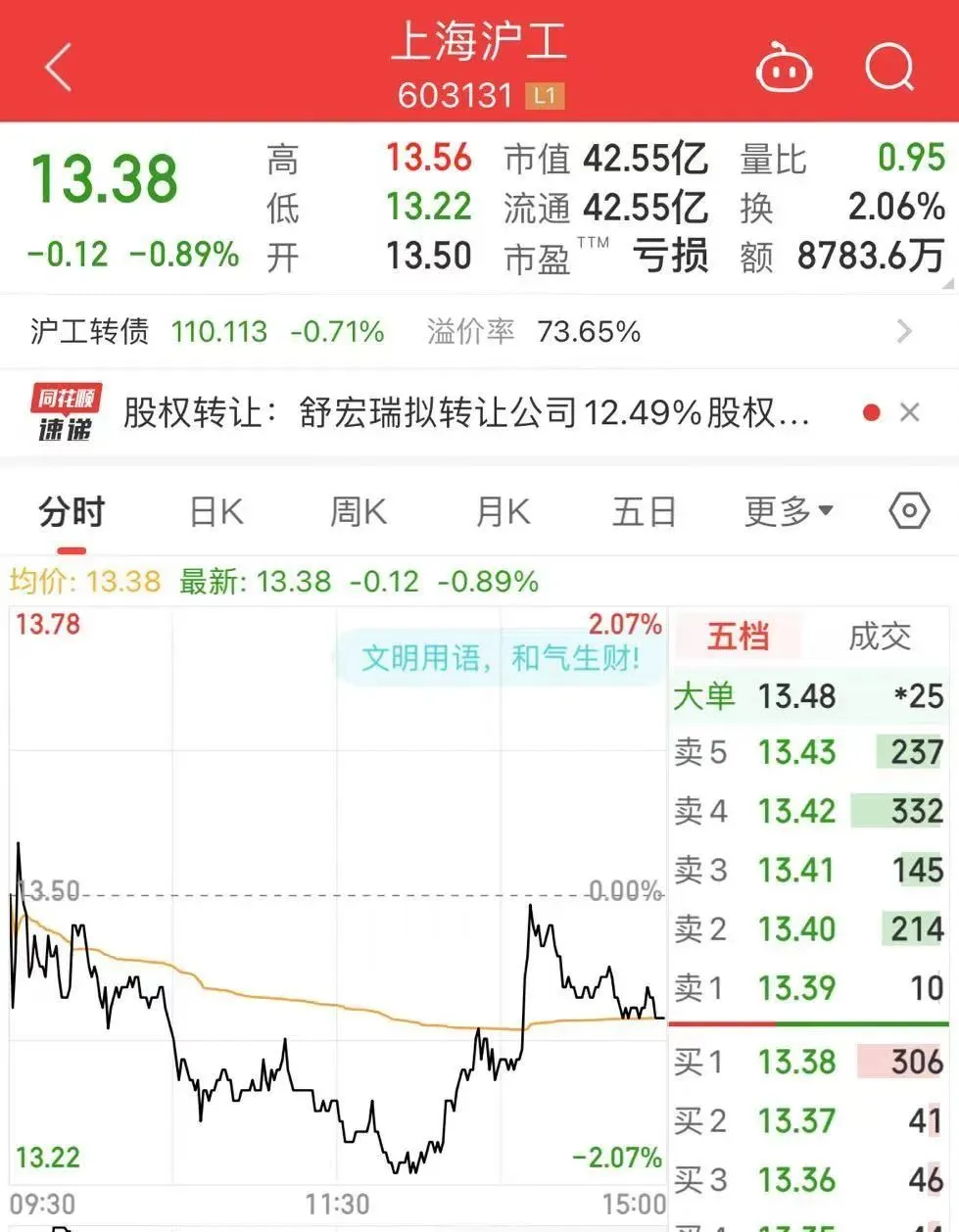Open the robot assistant icon
Viewport: 959px width, 1232px height.
(784, 68)
